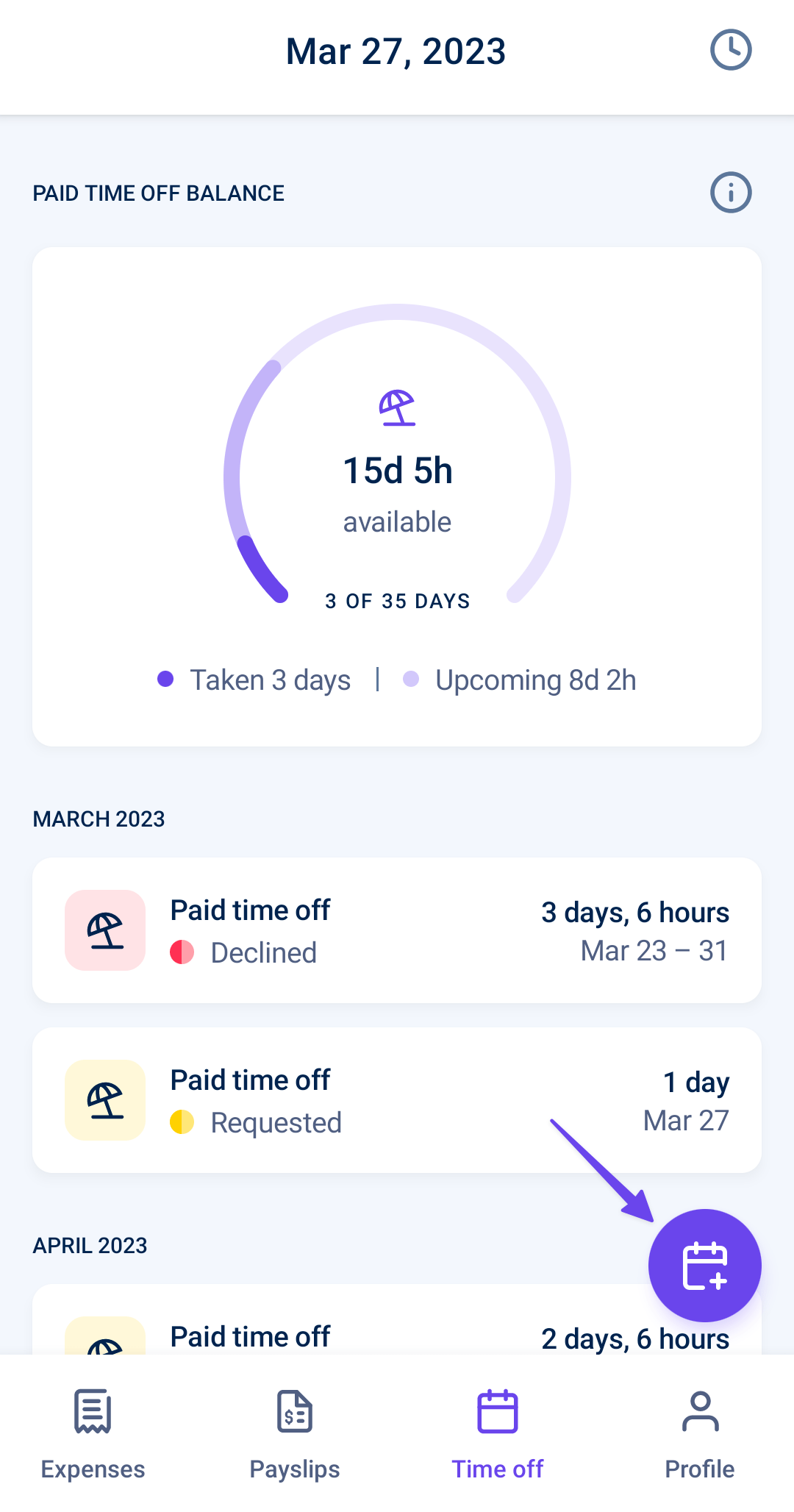
Task: Tap the Mar 27, 2023 date header
Action: [396, 50]
